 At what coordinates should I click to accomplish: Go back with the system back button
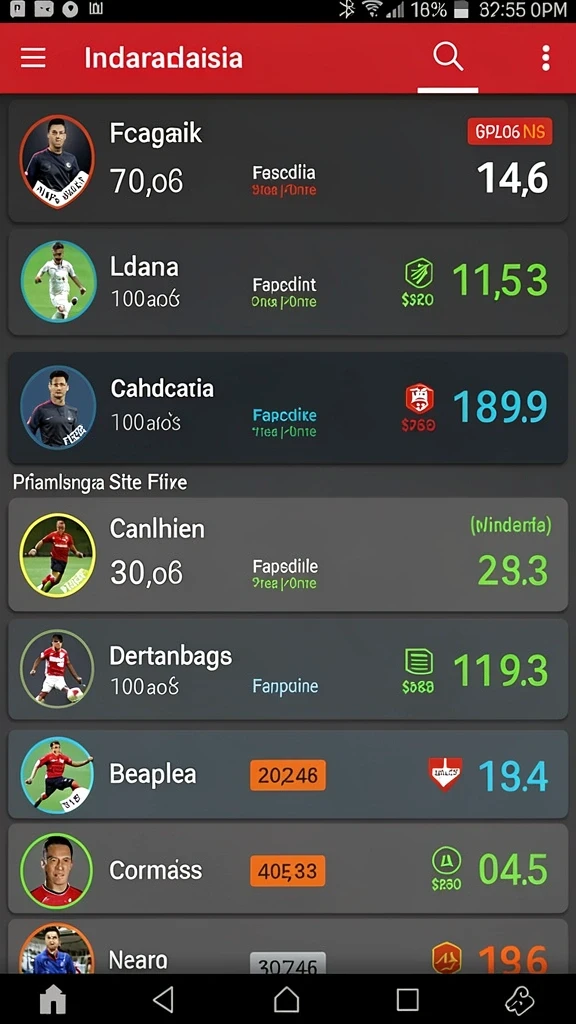click(x=163, y=999)
